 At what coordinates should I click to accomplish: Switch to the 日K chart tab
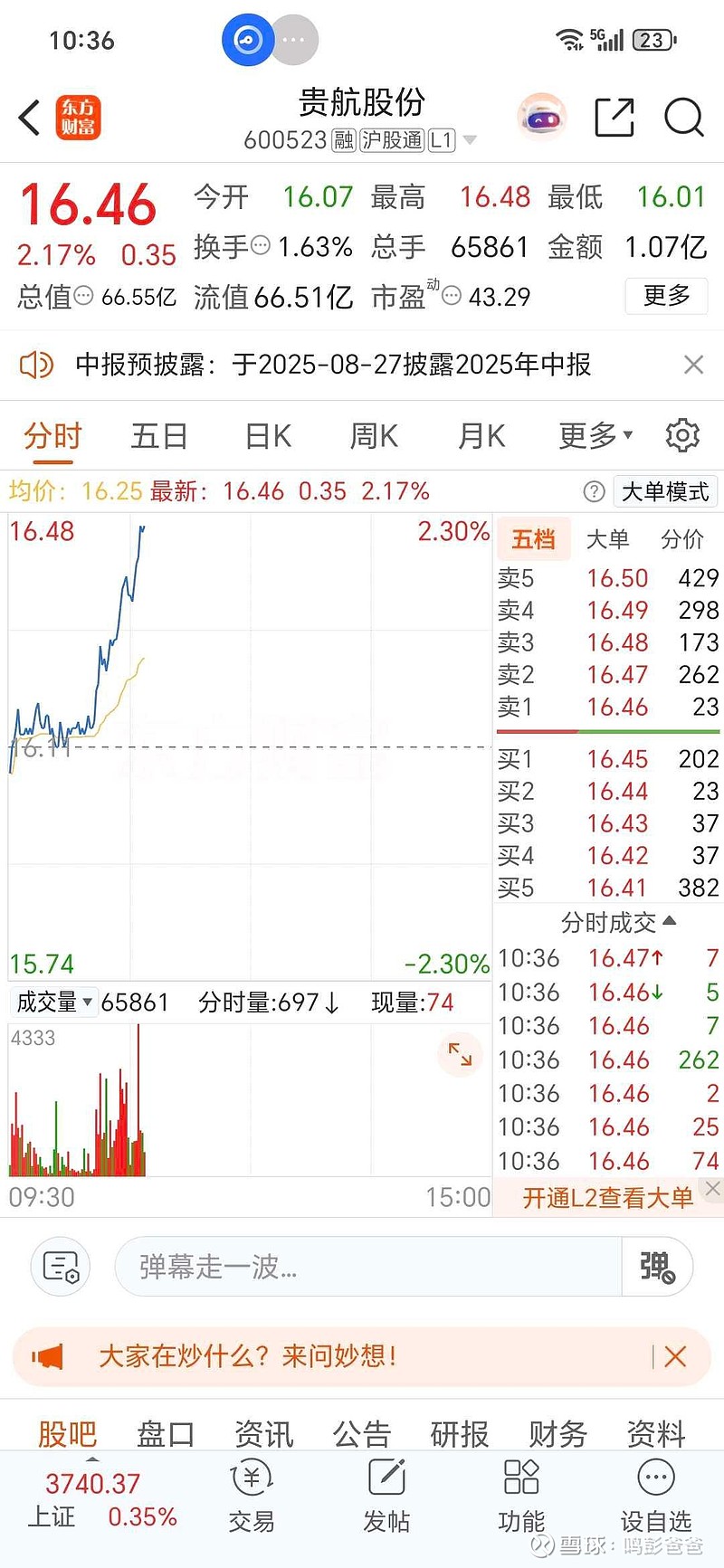pyautogui.click(x=268, y=436)
